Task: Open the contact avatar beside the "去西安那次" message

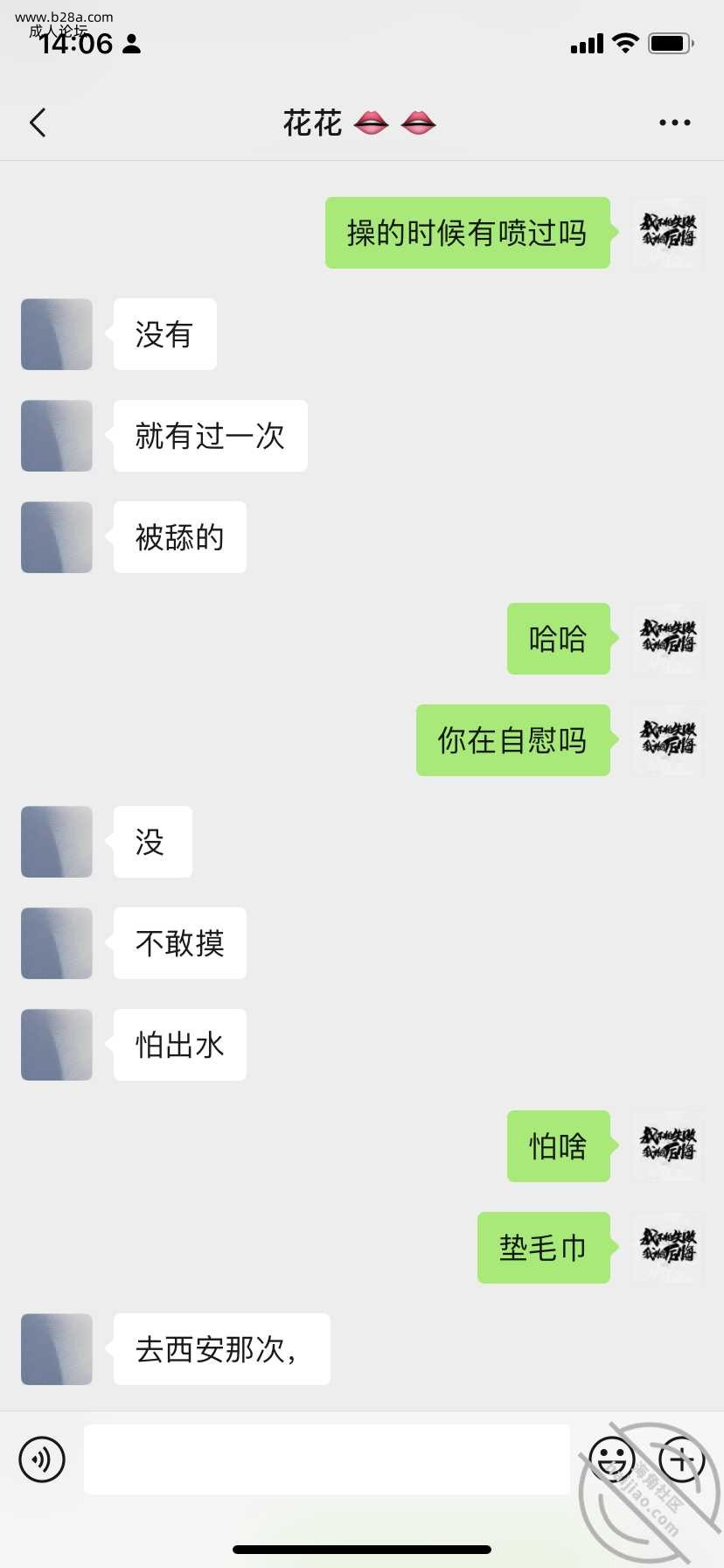Action: tap(57, 1349)
